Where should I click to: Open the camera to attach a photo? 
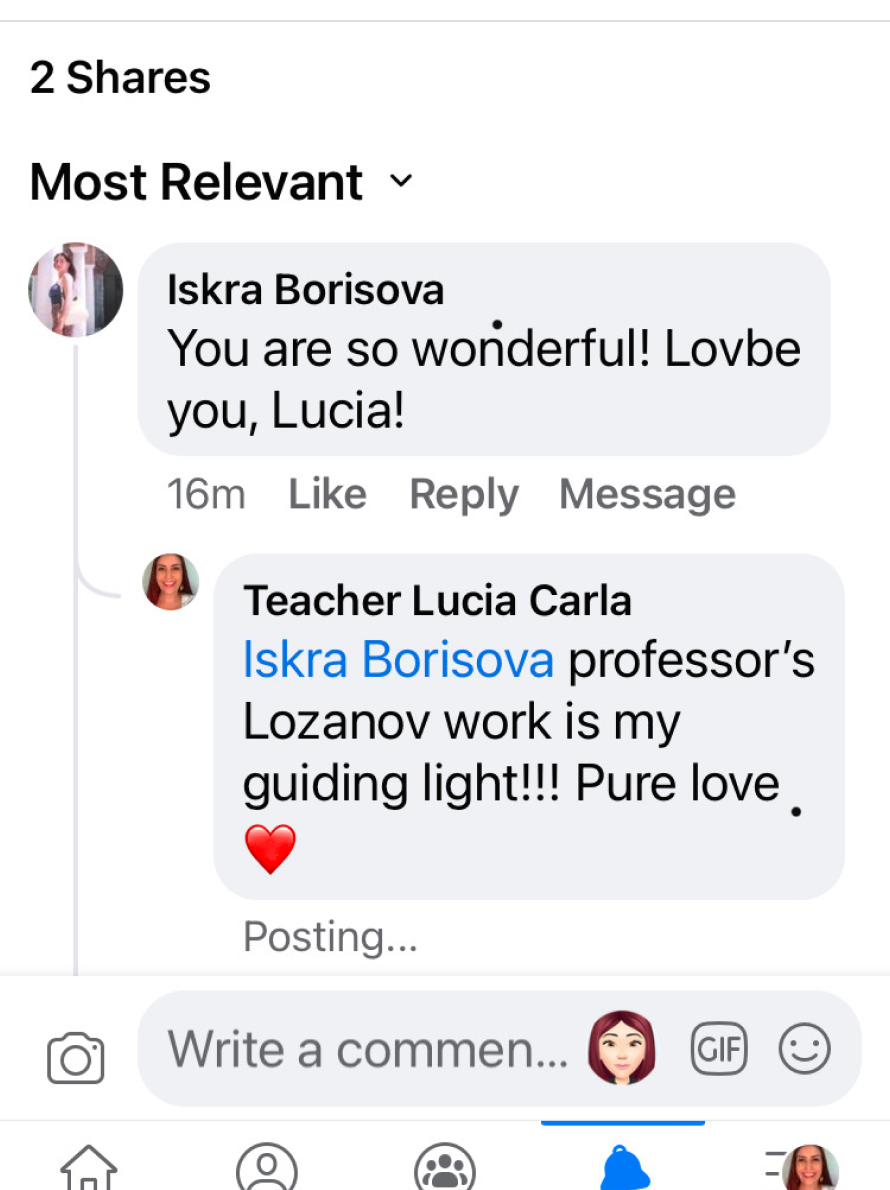[76, 1058]
